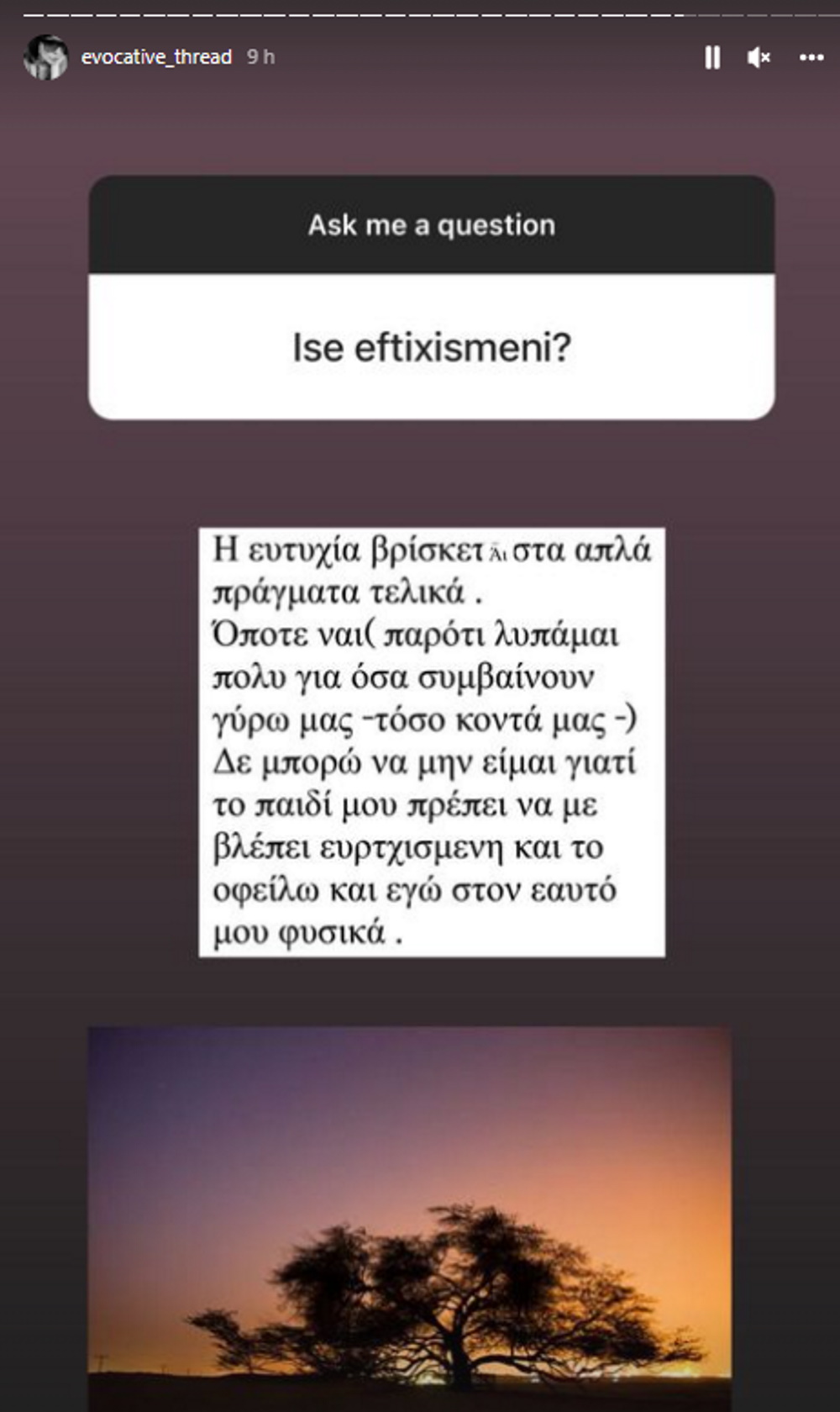
Task: Tap the evocative_thread username
Action: click(156, 57)
